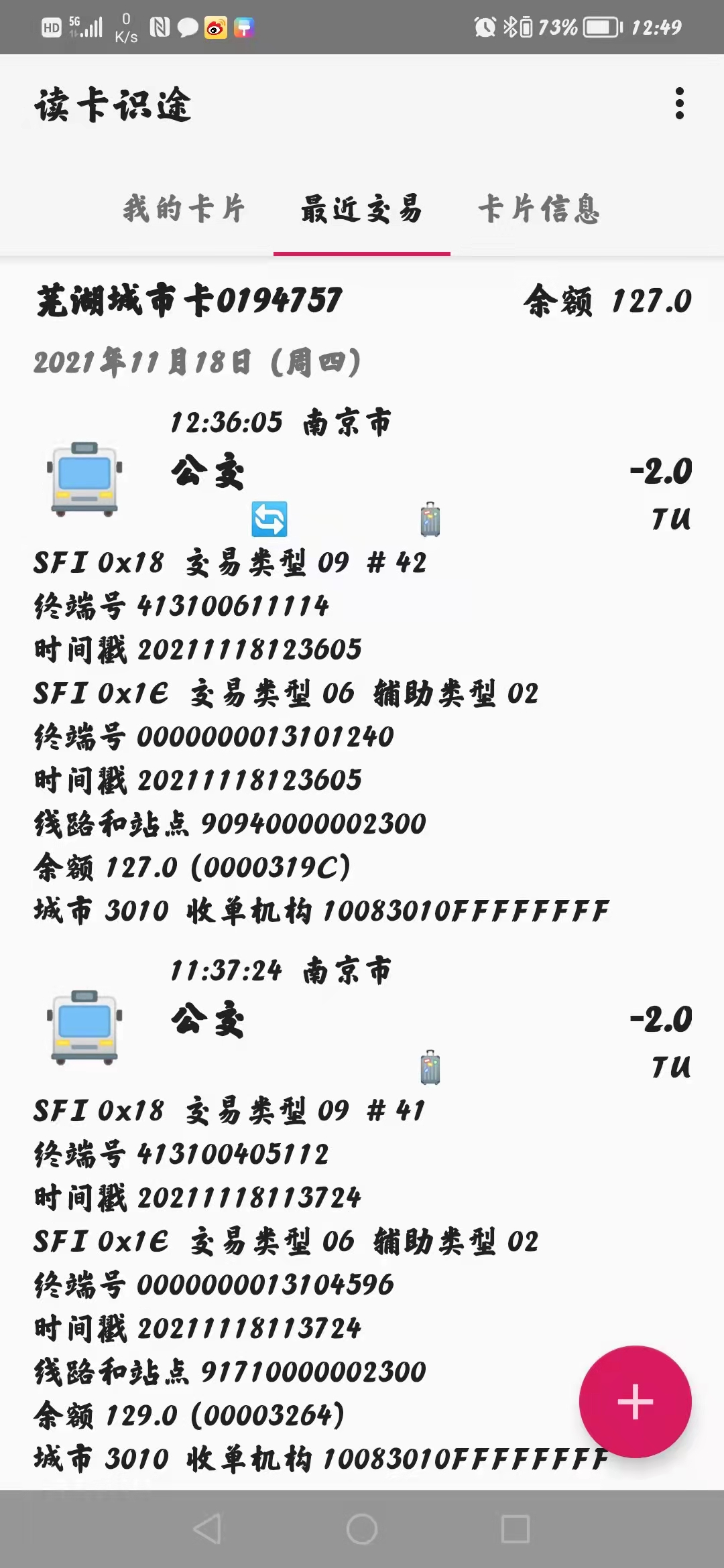Return to the home screen
The image size is (724, 1568).
(362, 1529)
